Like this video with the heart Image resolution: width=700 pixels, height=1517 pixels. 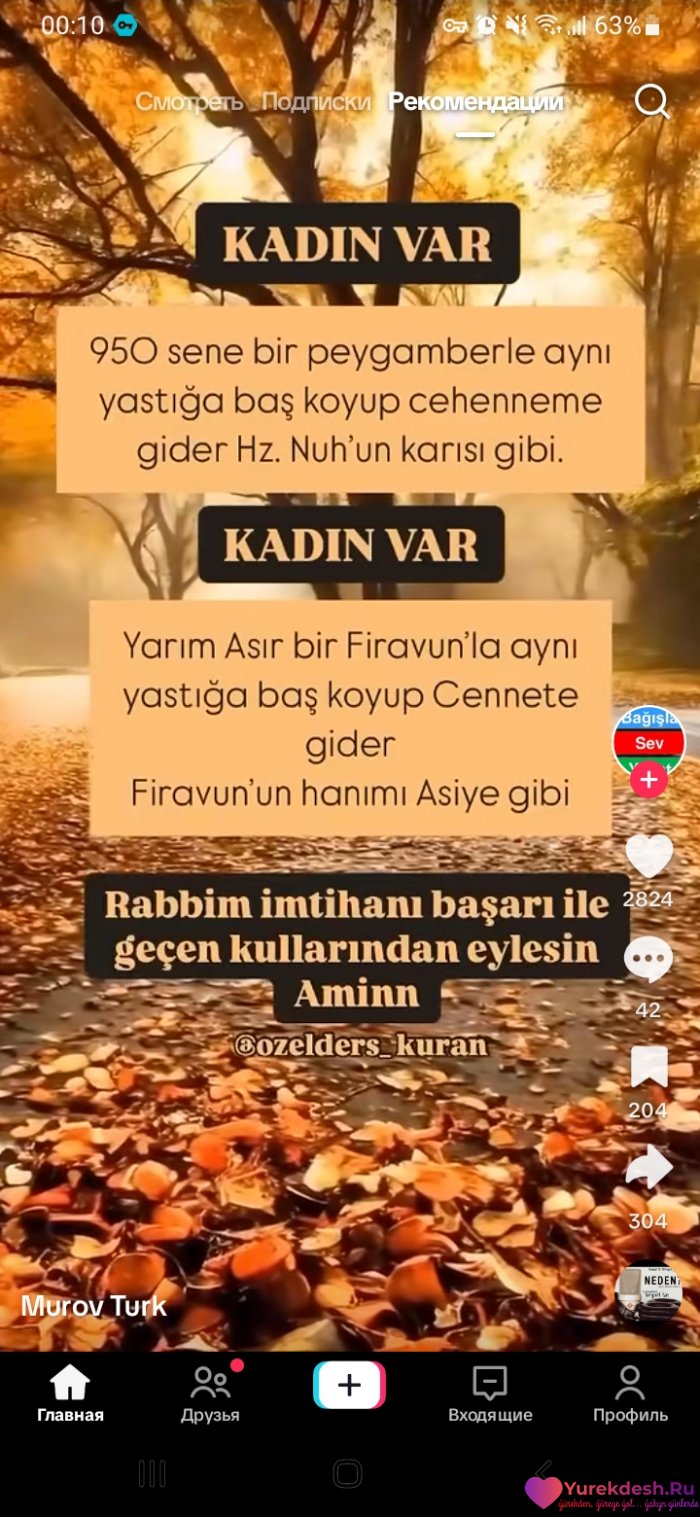(648, 856)
